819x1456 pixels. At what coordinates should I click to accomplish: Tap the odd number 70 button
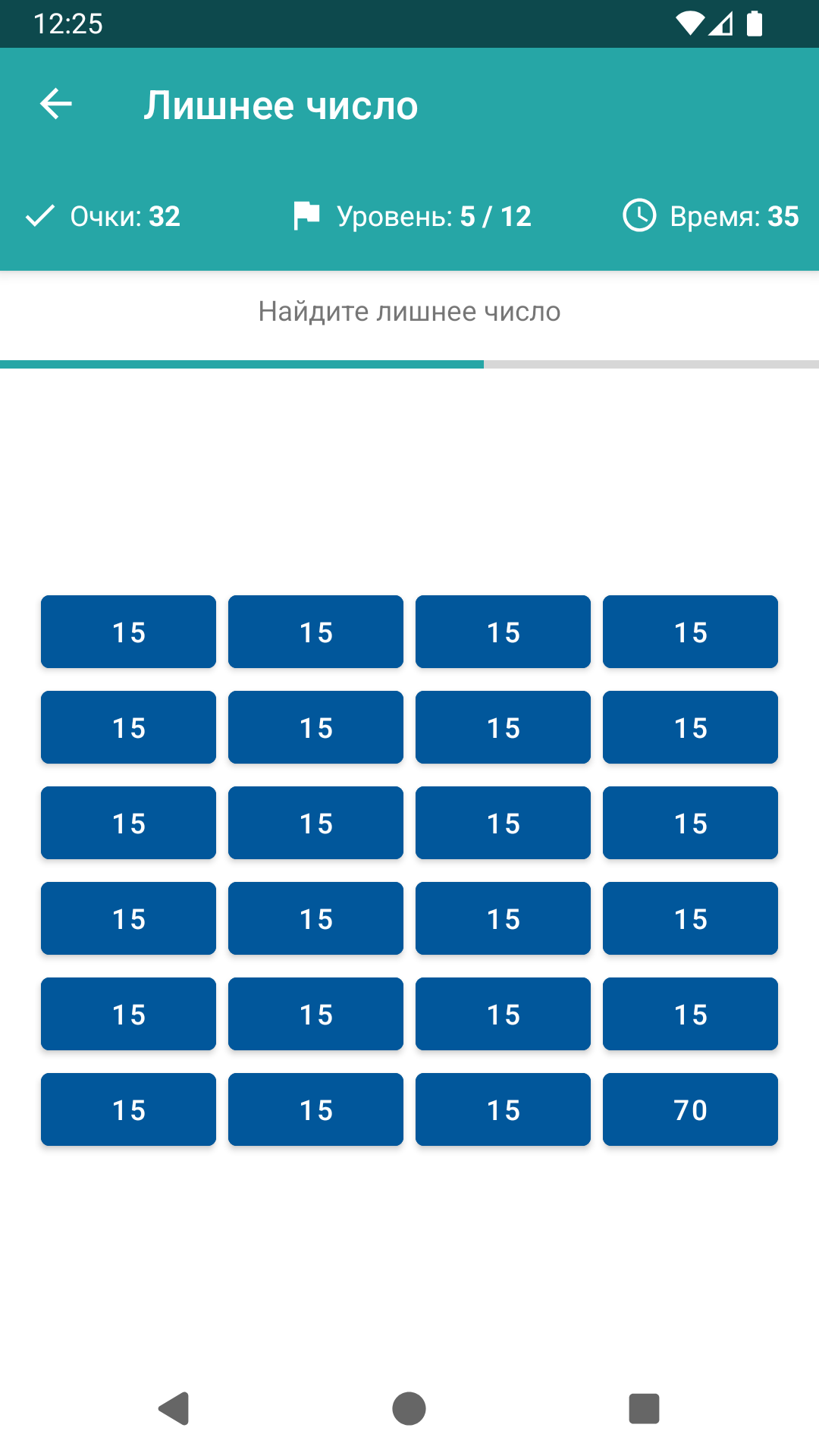point(690,1109)
